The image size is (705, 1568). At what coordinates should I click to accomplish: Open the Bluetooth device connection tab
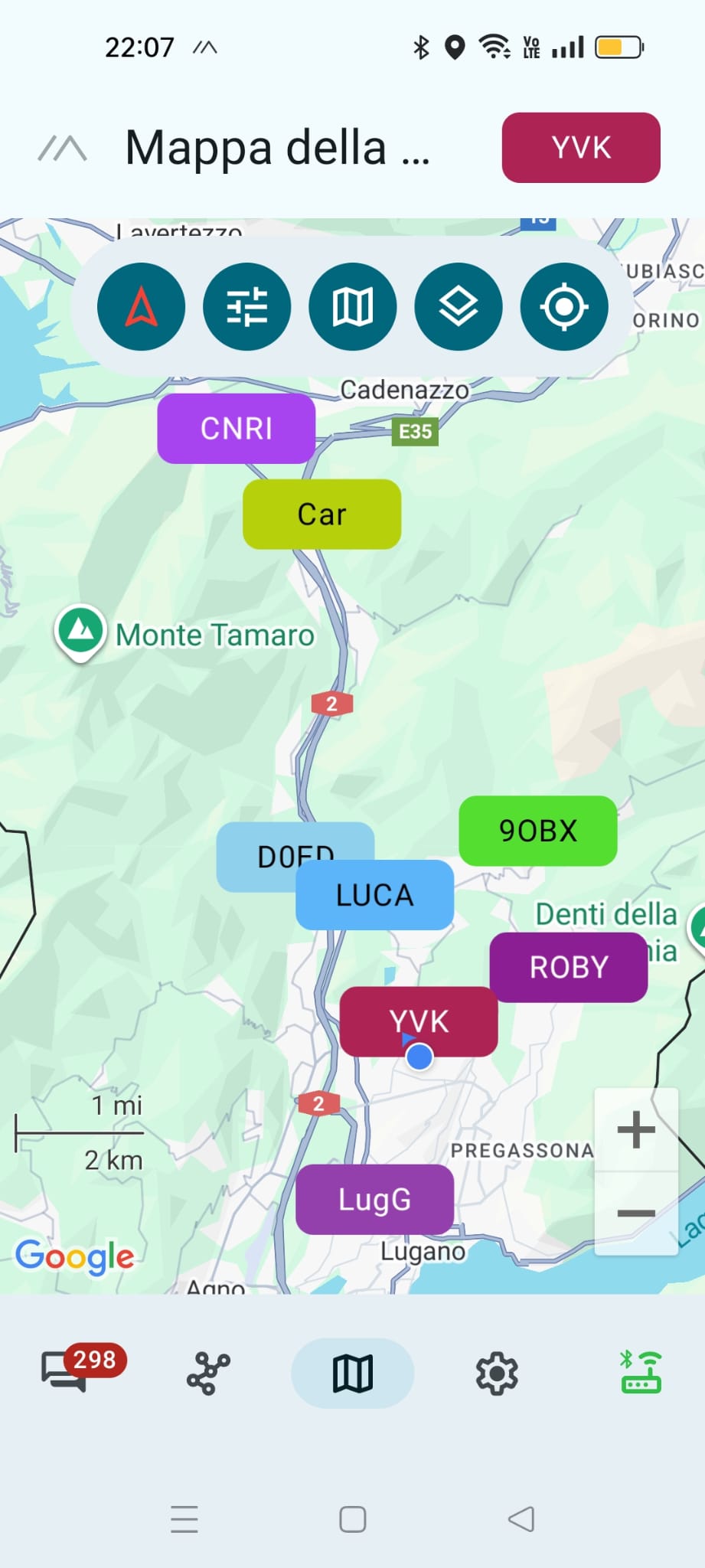pyautogui.click(x=640, y=1373)
